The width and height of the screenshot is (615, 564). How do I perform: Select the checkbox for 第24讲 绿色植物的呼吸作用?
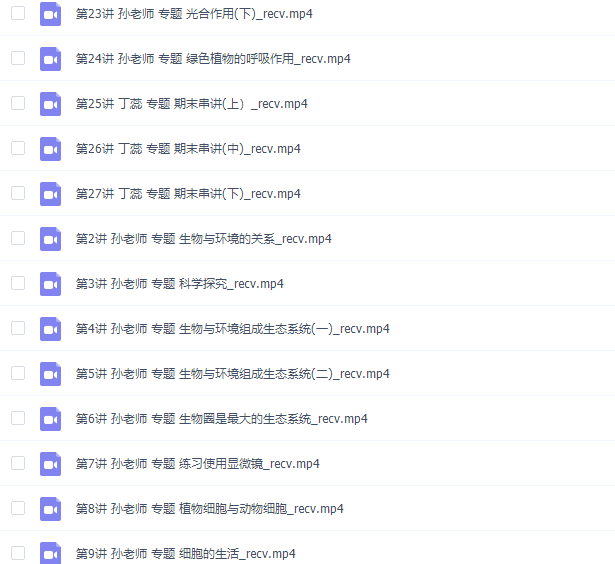(18, 58)
